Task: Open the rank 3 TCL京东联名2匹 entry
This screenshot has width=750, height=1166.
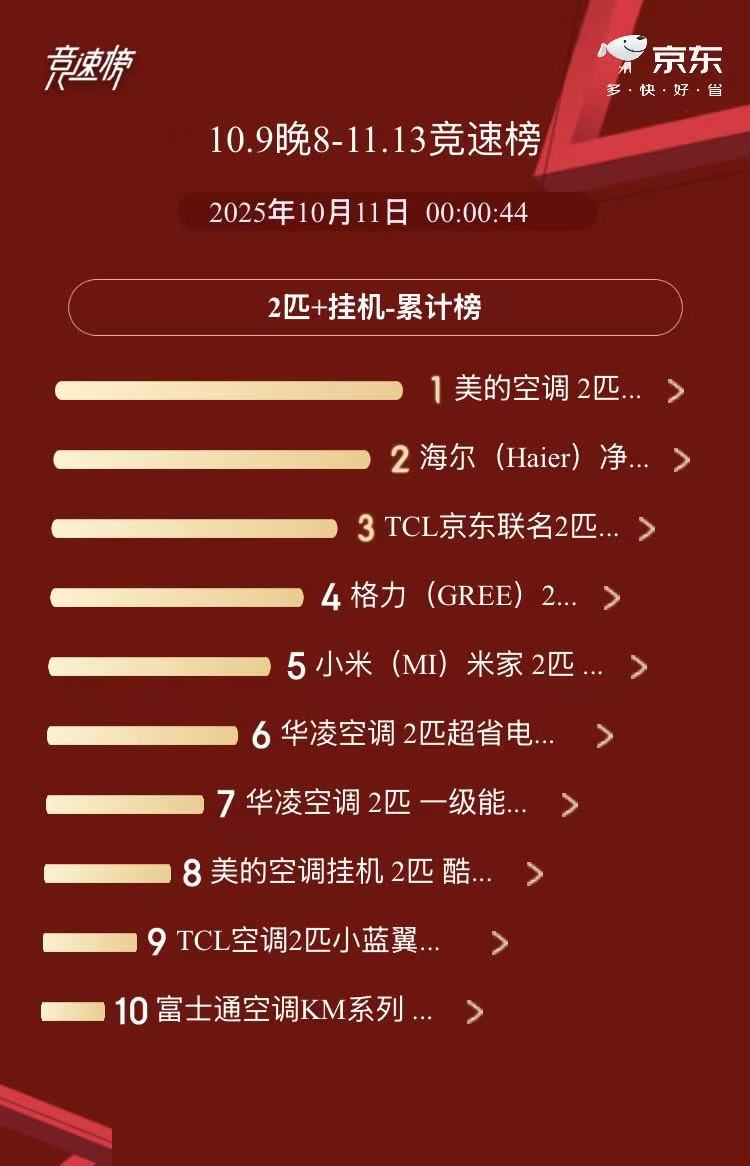Action: (502, 527)
